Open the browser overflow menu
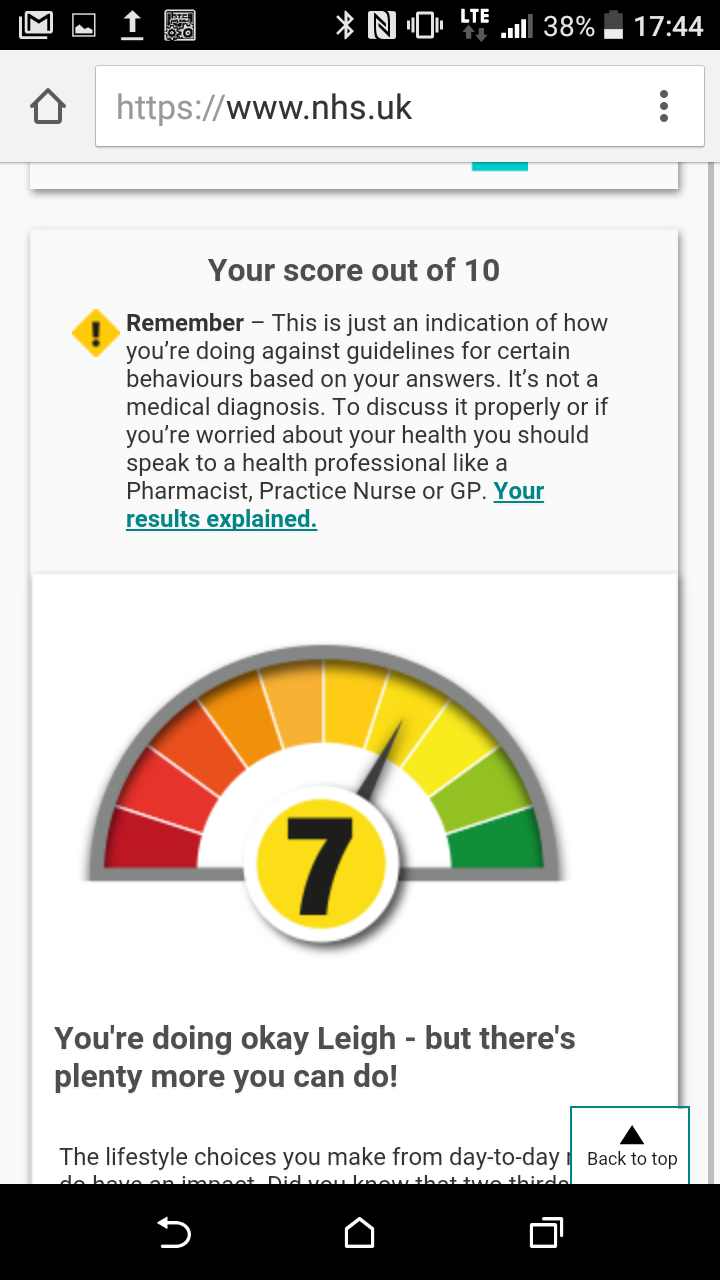 pos(664,107)
